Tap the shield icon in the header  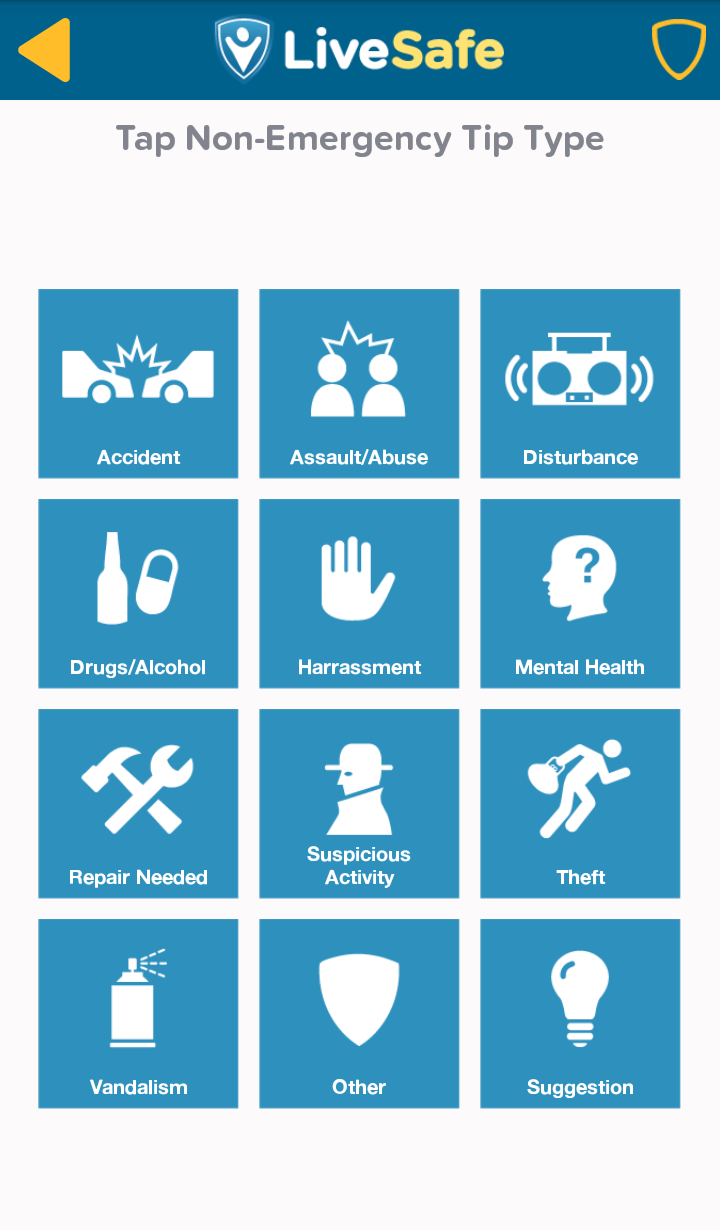tap(678, 50)
